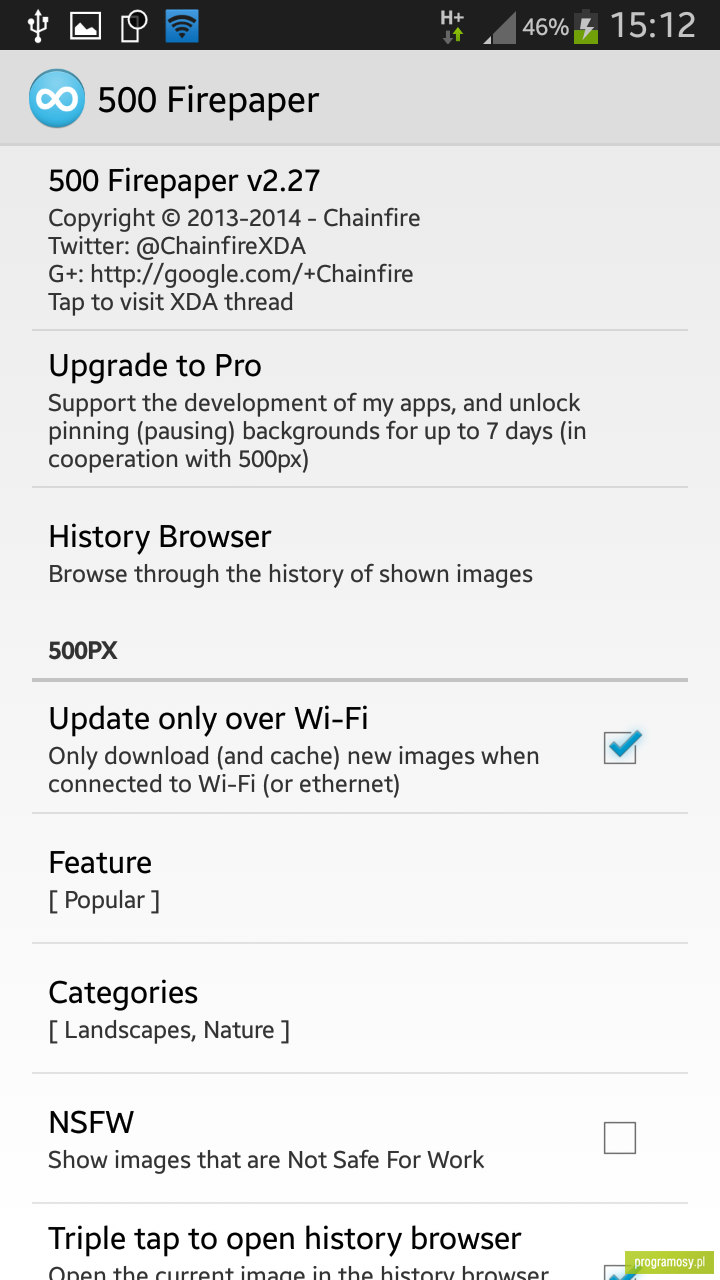The image size is (720, 1280).
Task: Open the Feature setting
Action: (x=360, y=878)
